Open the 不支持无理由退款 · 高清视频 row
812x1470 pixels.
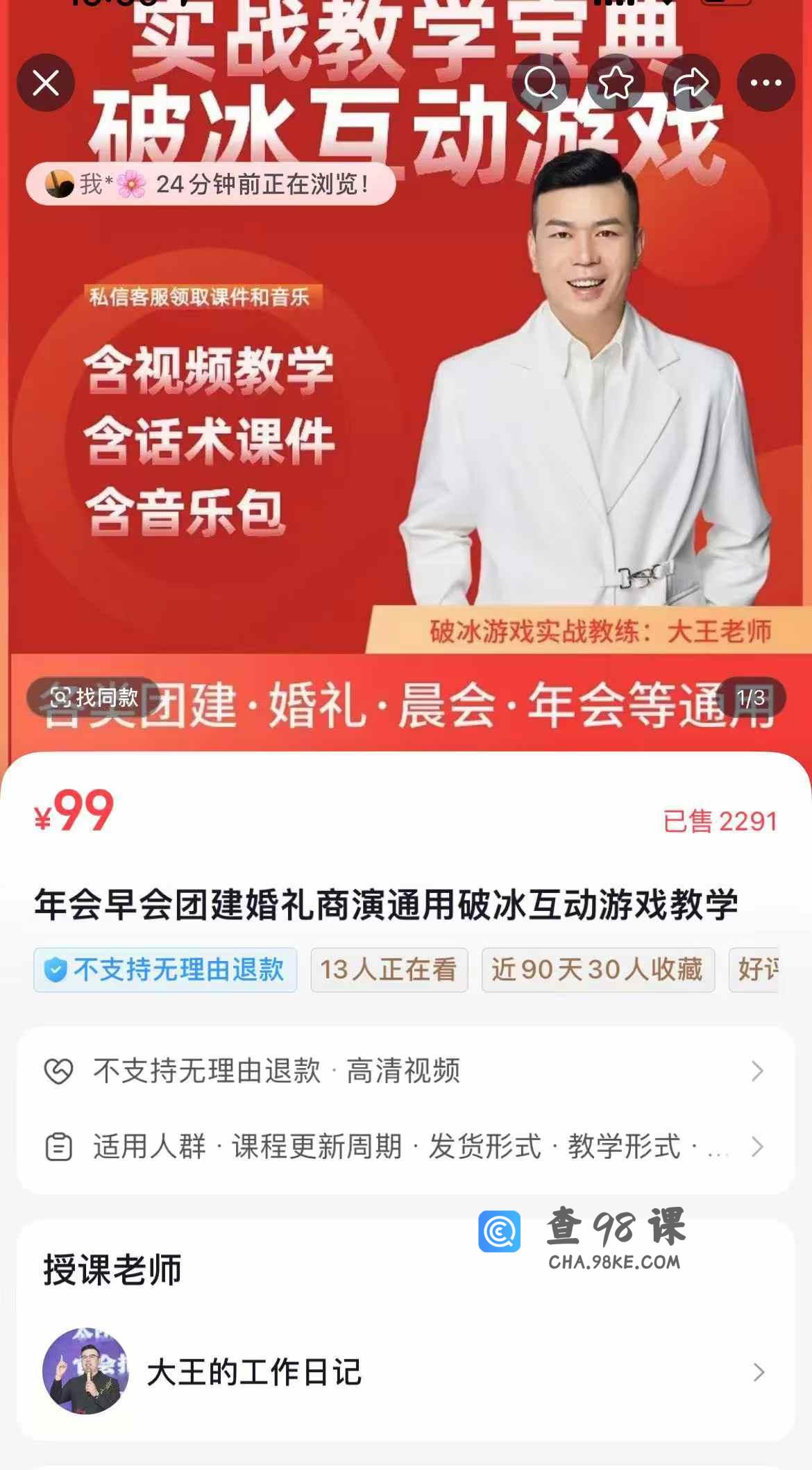pyautogui.click(x=405, y=1071)
